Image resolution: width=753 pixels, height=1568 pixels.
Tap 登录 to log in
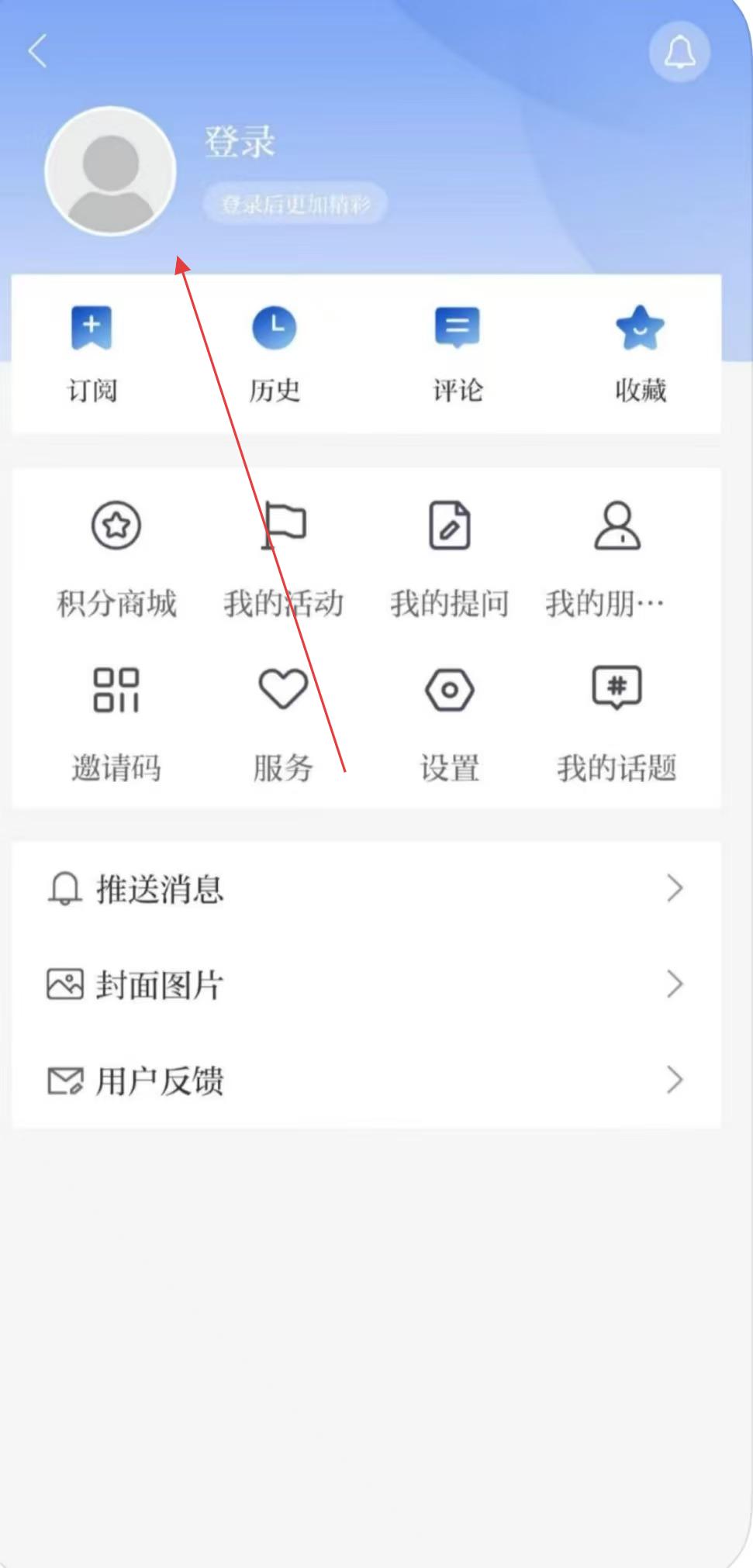pyautogui.click(x=240, y=142)
